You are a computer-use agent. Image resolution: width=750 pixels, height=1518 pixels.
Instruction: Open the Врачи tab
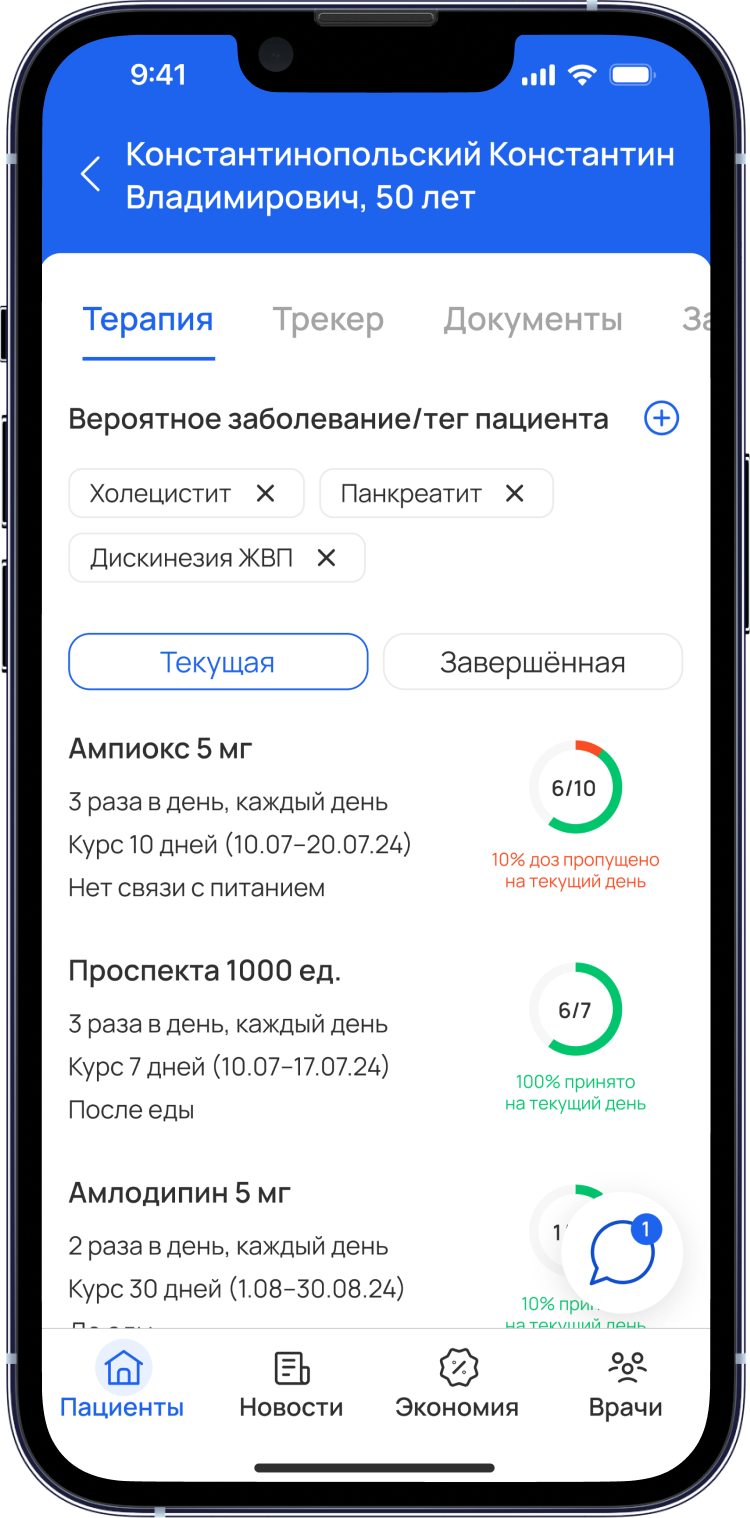(x=626, y=1384)
